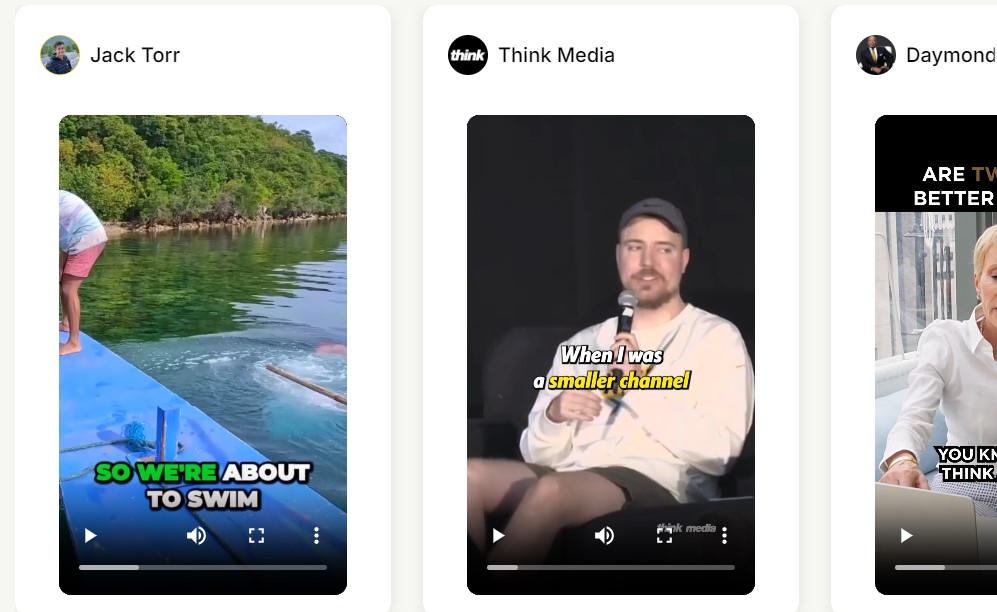Play the Daymond video
The width and height of the screenshot is (997, 612).
point(907,536)
